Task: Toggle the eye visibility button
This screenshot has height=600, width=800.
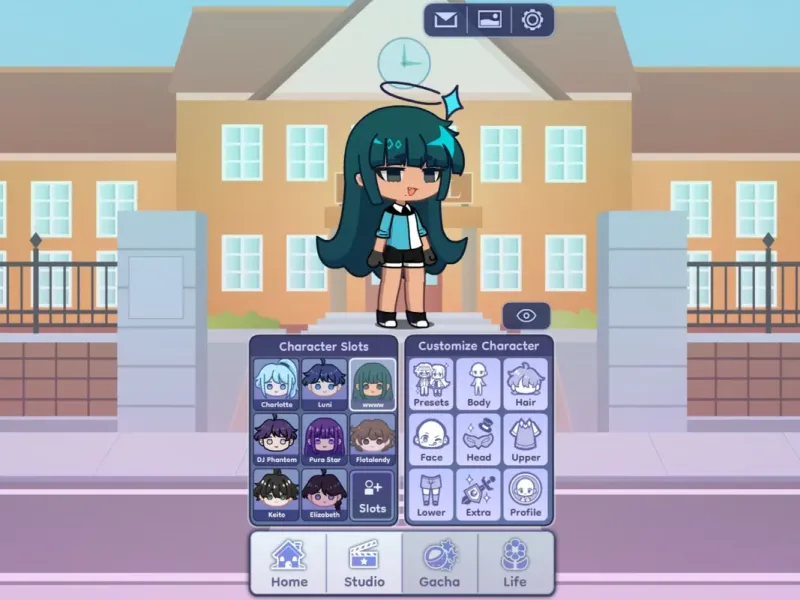Action: (526, 316)
